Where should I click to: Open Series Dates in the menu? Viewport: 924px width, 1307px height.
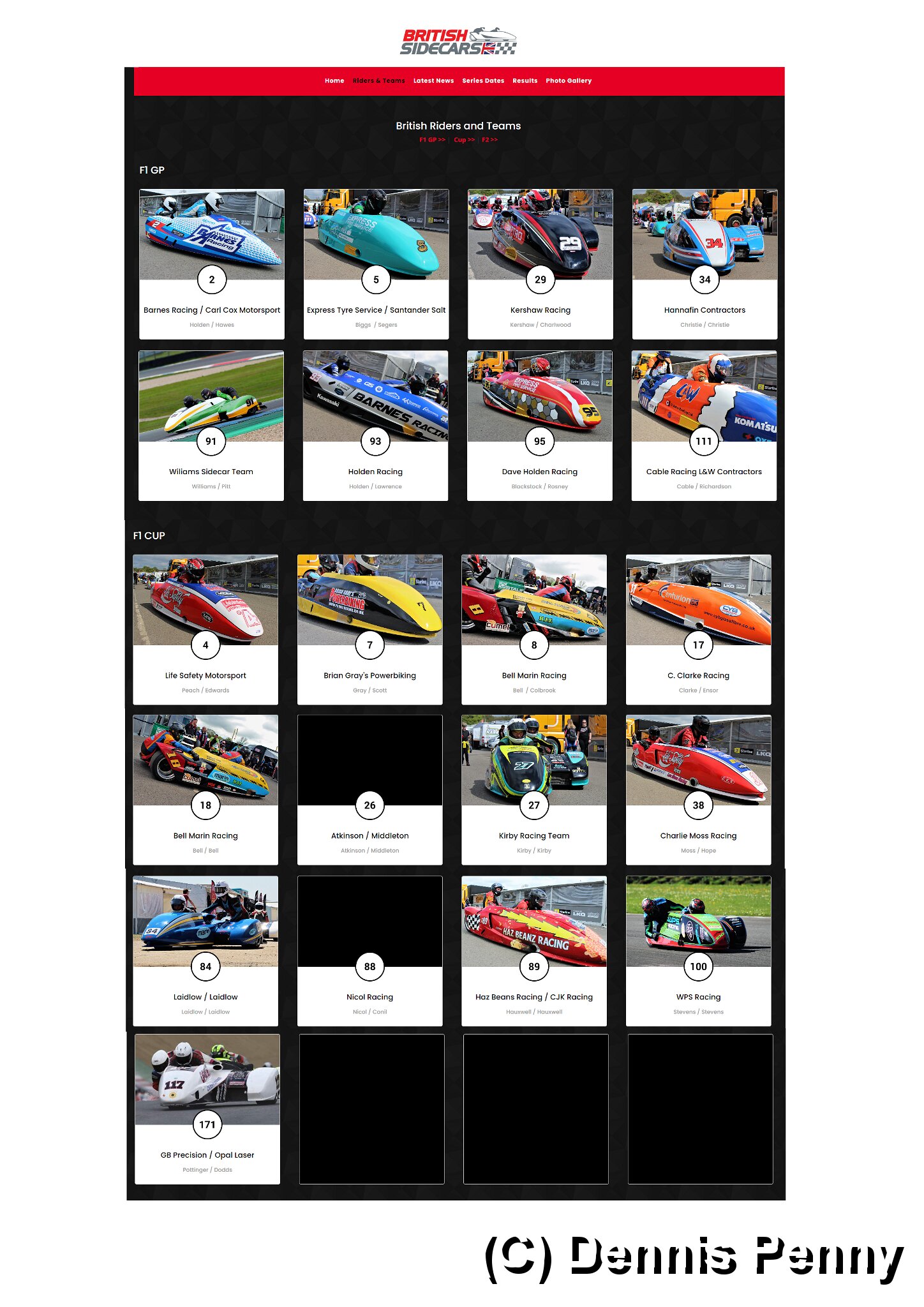(x=483, y=81)
